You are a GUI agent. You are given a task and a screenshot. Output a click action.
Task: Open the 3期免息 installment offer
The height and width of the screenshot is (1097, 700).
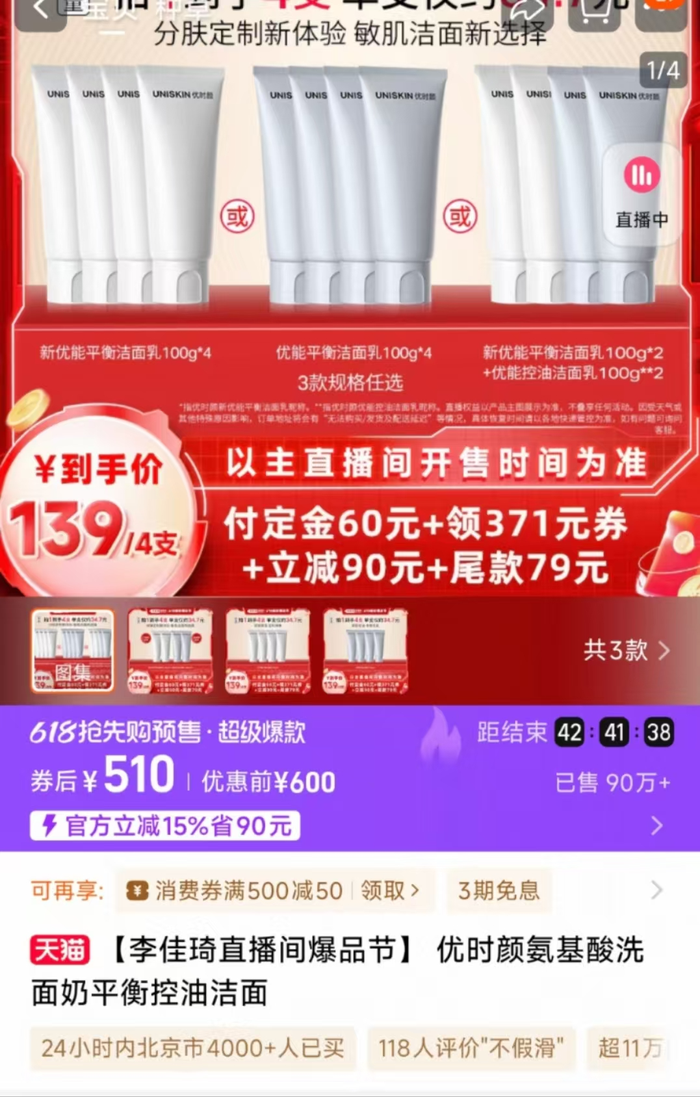[x=498, y=890]
